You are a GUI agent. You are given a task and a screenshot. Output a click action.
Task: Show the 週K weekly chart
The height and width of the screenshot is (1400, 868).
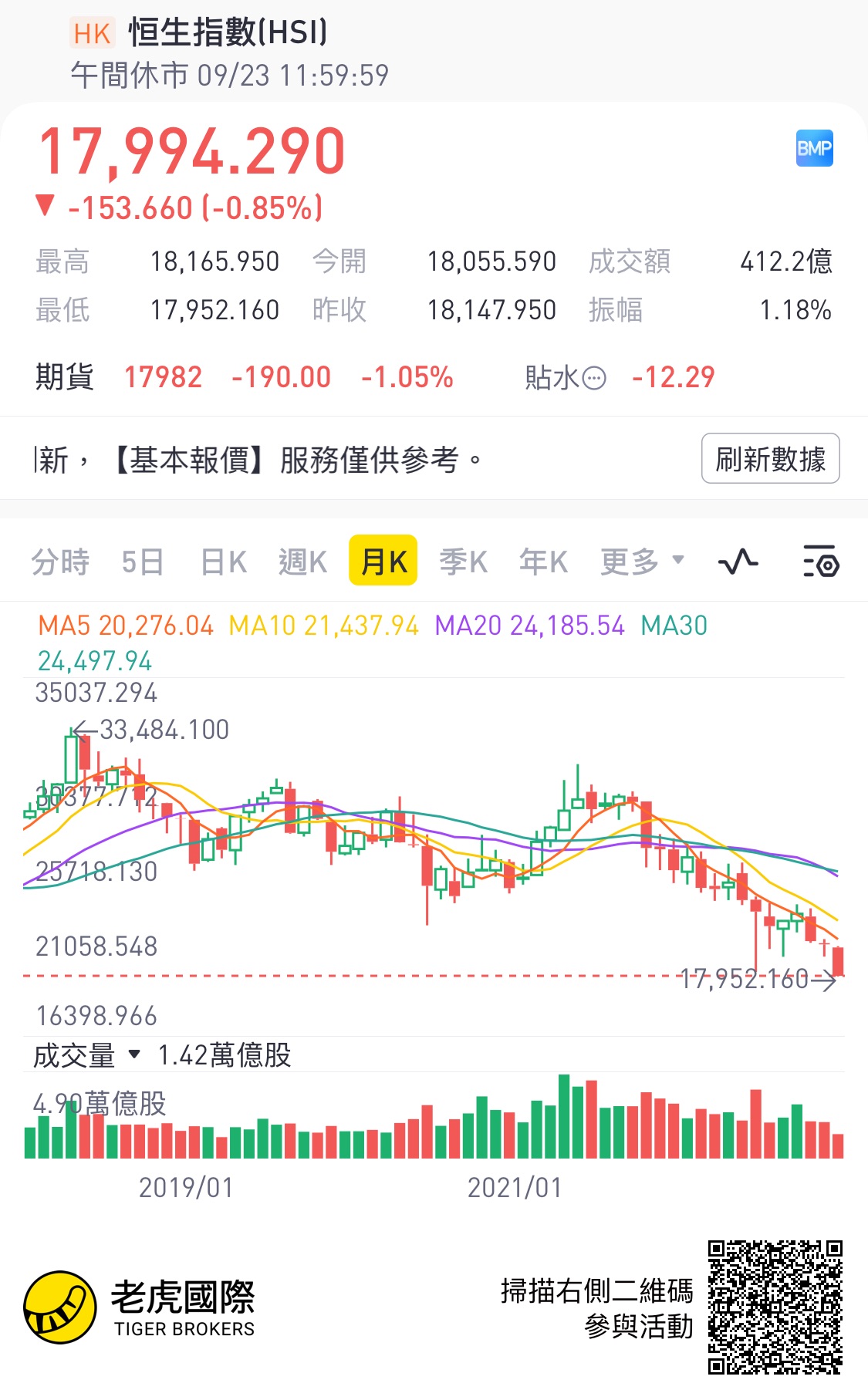pos(302,562)
